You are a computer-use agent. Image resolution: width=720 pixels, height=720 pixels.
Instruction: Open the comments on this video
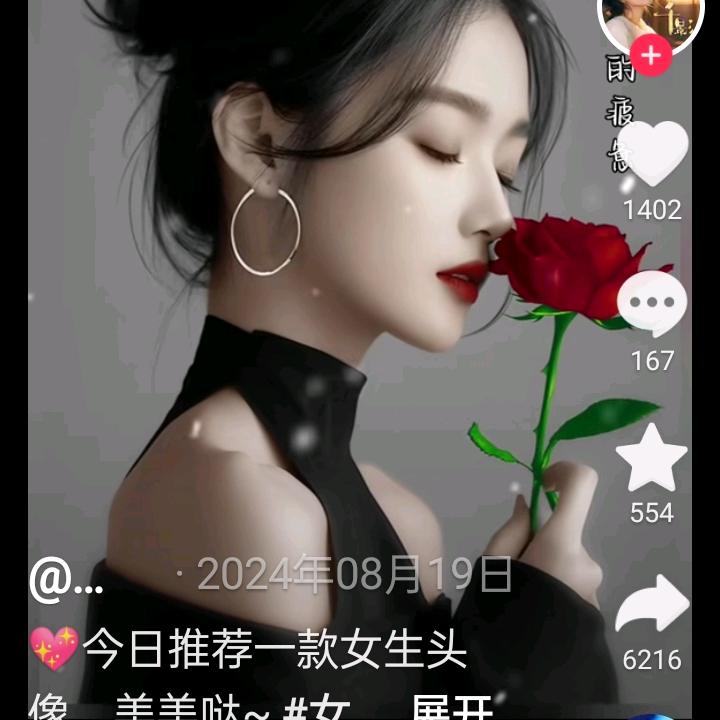(x=652, y=304)
